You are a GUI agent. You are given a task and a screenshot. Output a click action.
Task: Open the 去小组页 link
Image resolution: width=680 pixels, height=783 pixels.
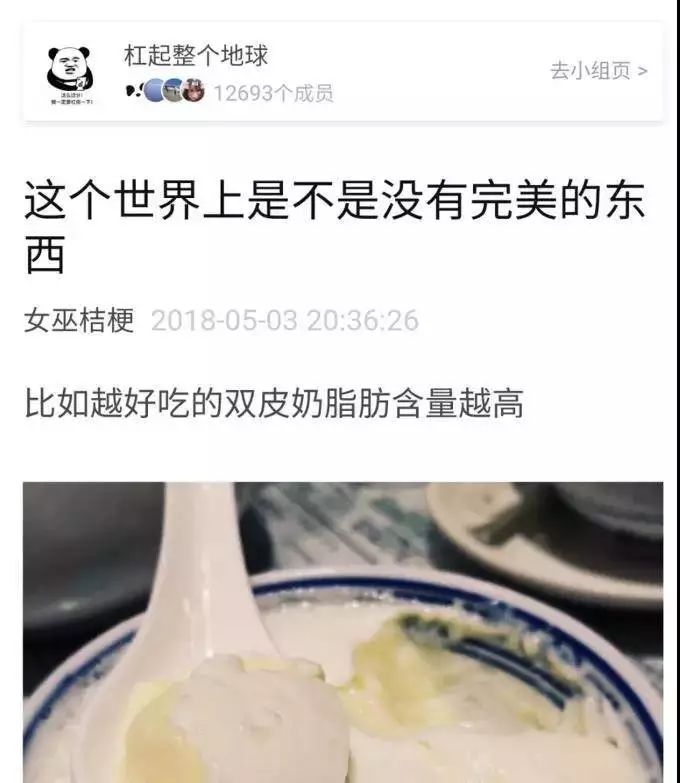point(598,71)
